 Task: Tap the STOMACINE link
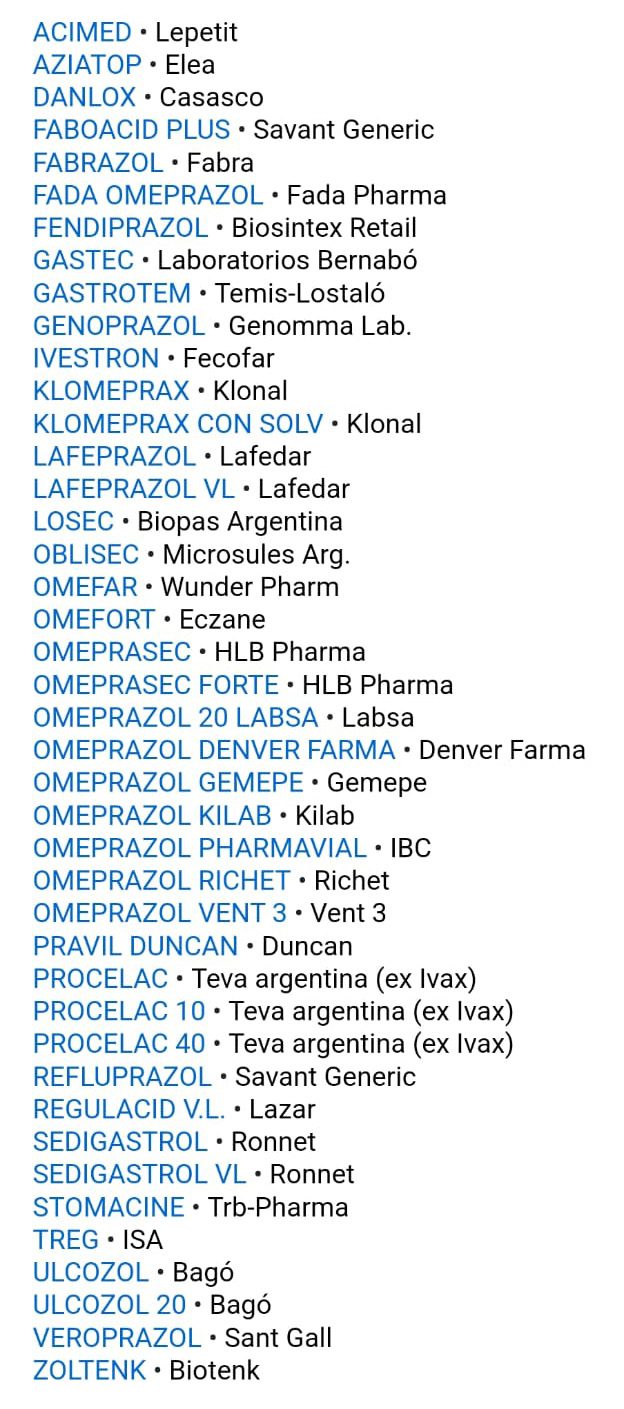(x=108, y=1207)
